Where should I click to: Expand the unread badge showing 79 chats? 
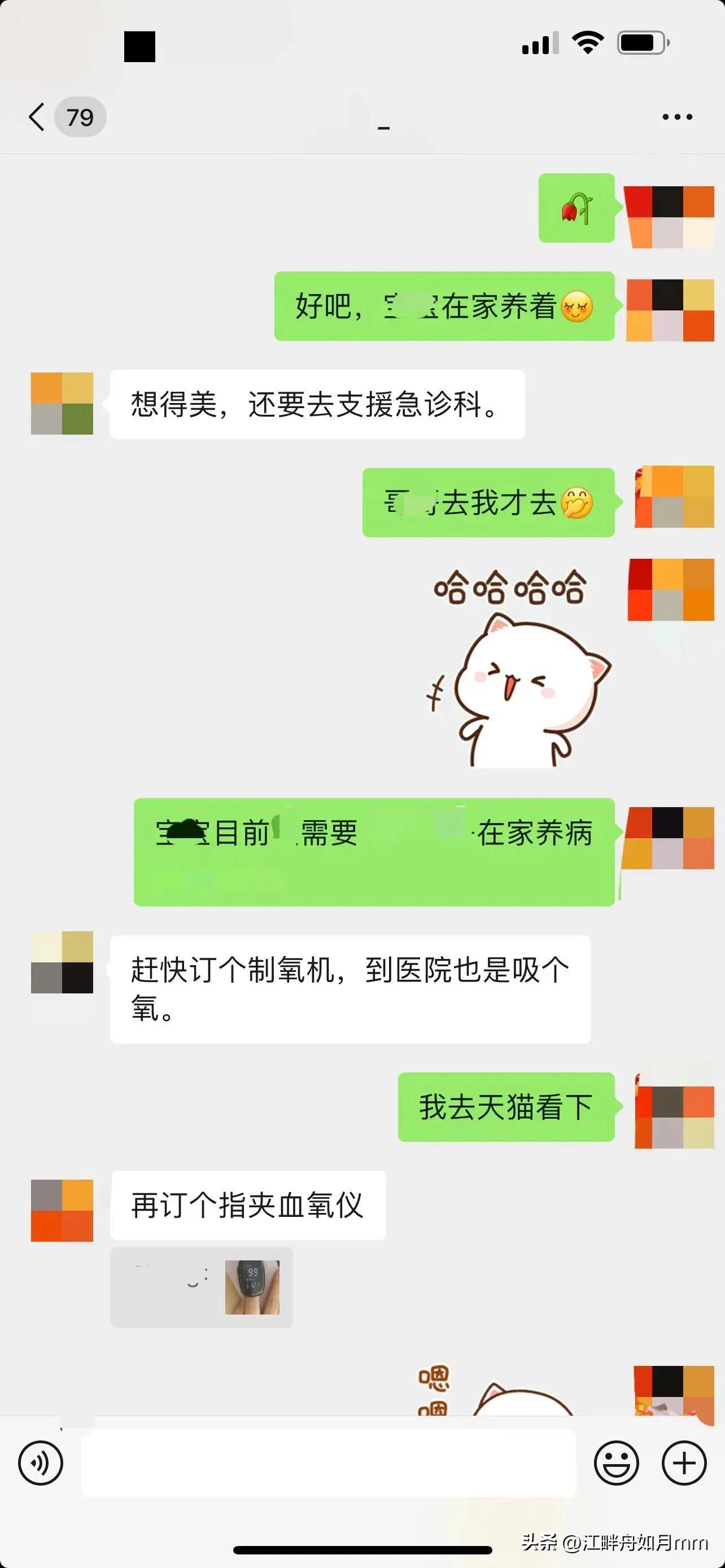80,116
